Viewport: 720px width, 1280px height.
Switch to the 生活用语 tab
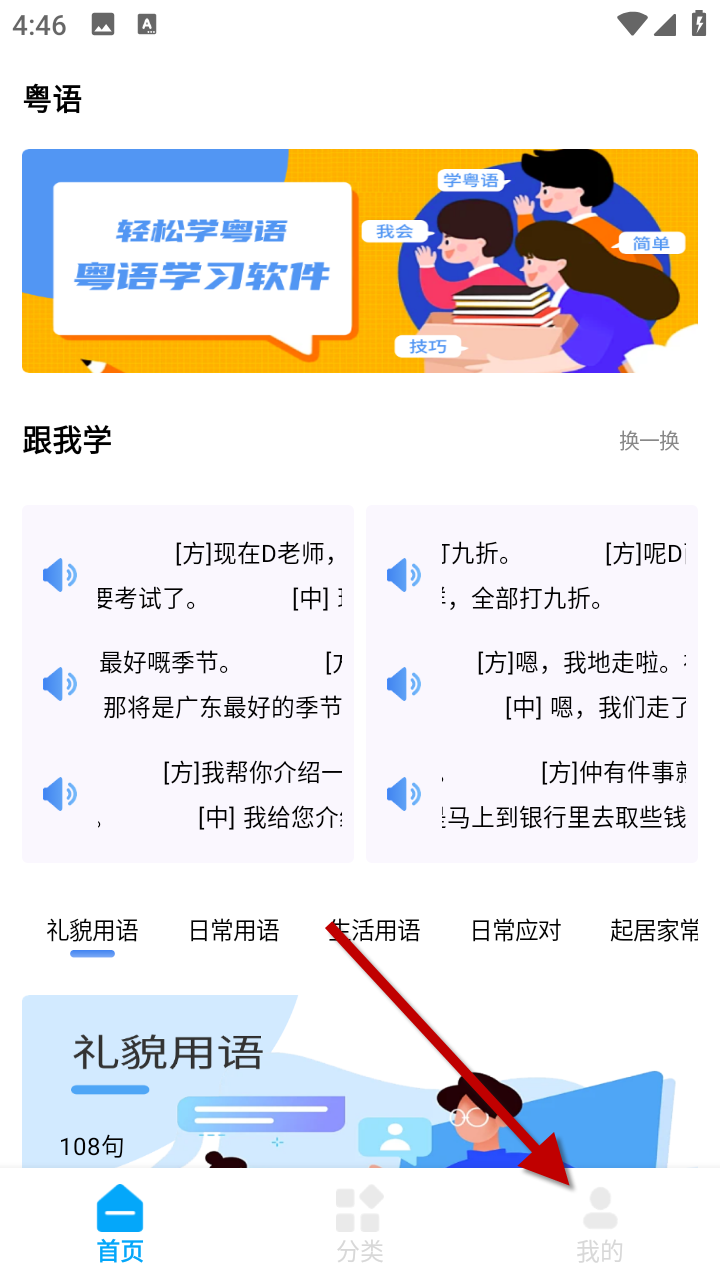click(x=376, y=931)
